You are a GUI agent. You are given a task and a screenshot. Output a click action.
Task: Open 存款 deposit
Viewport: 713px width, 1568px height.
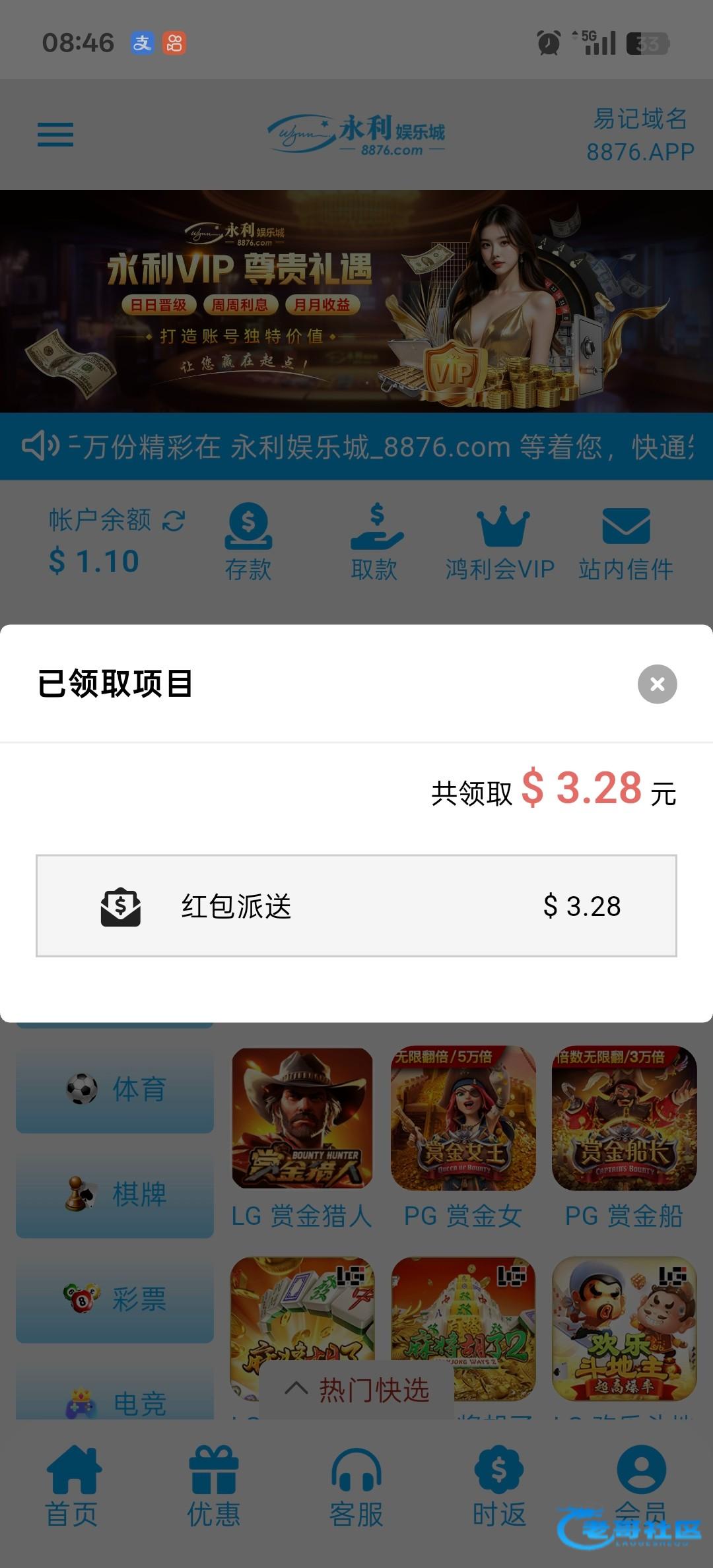click(248, 541)
